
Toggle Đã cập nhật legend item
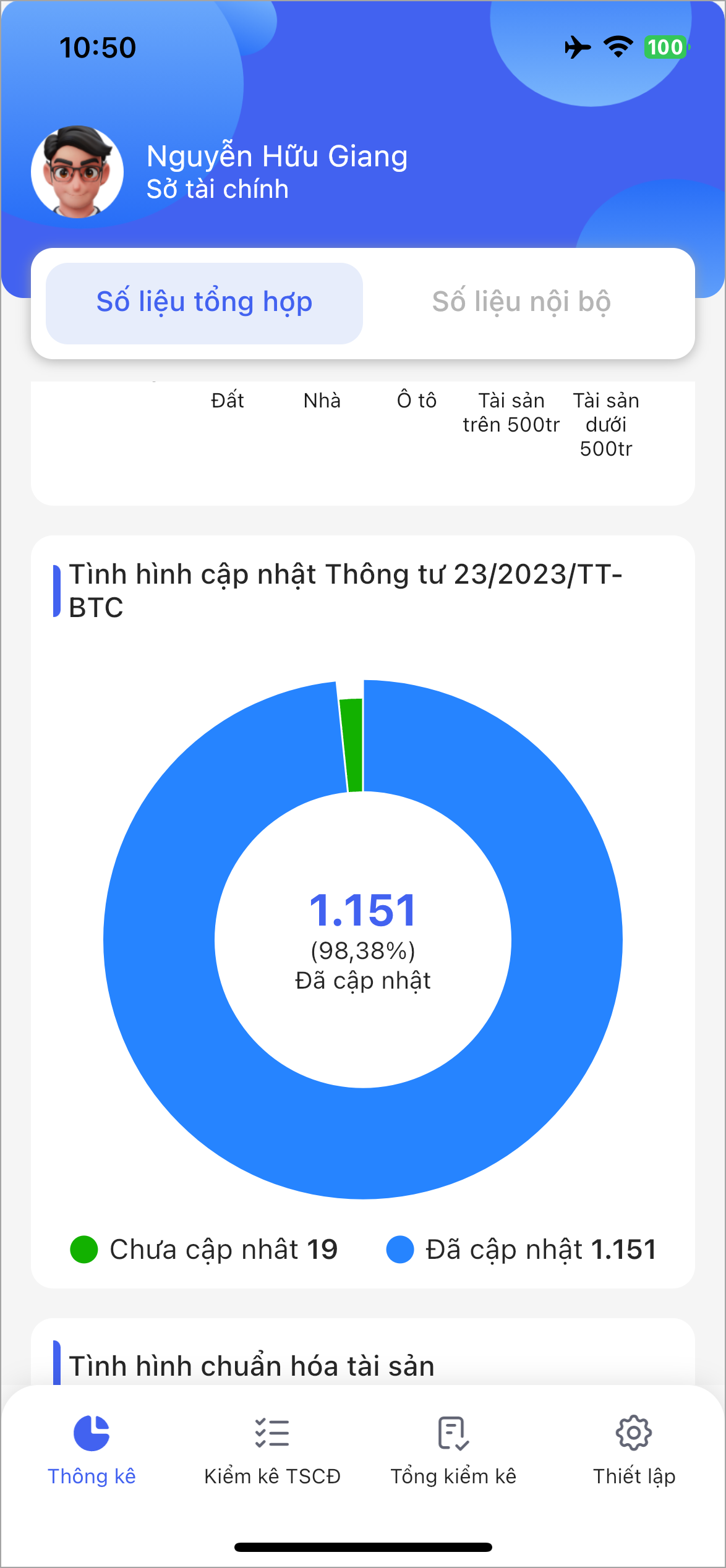(x=521, y=1249)
